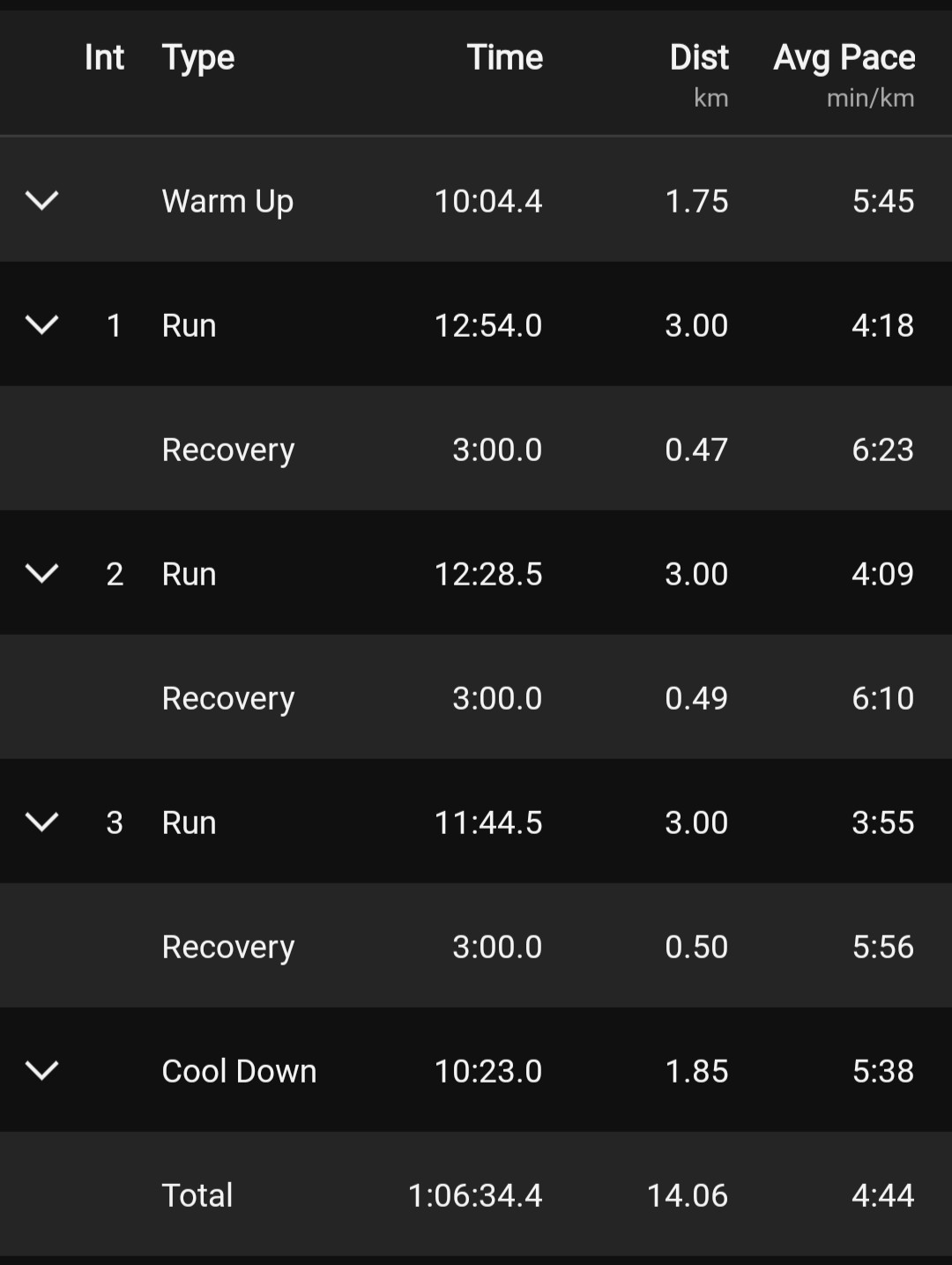The width and height of the screenshot is (952, 1265).
Task: Expand interval 2 Run details
Action: [41, 574]
